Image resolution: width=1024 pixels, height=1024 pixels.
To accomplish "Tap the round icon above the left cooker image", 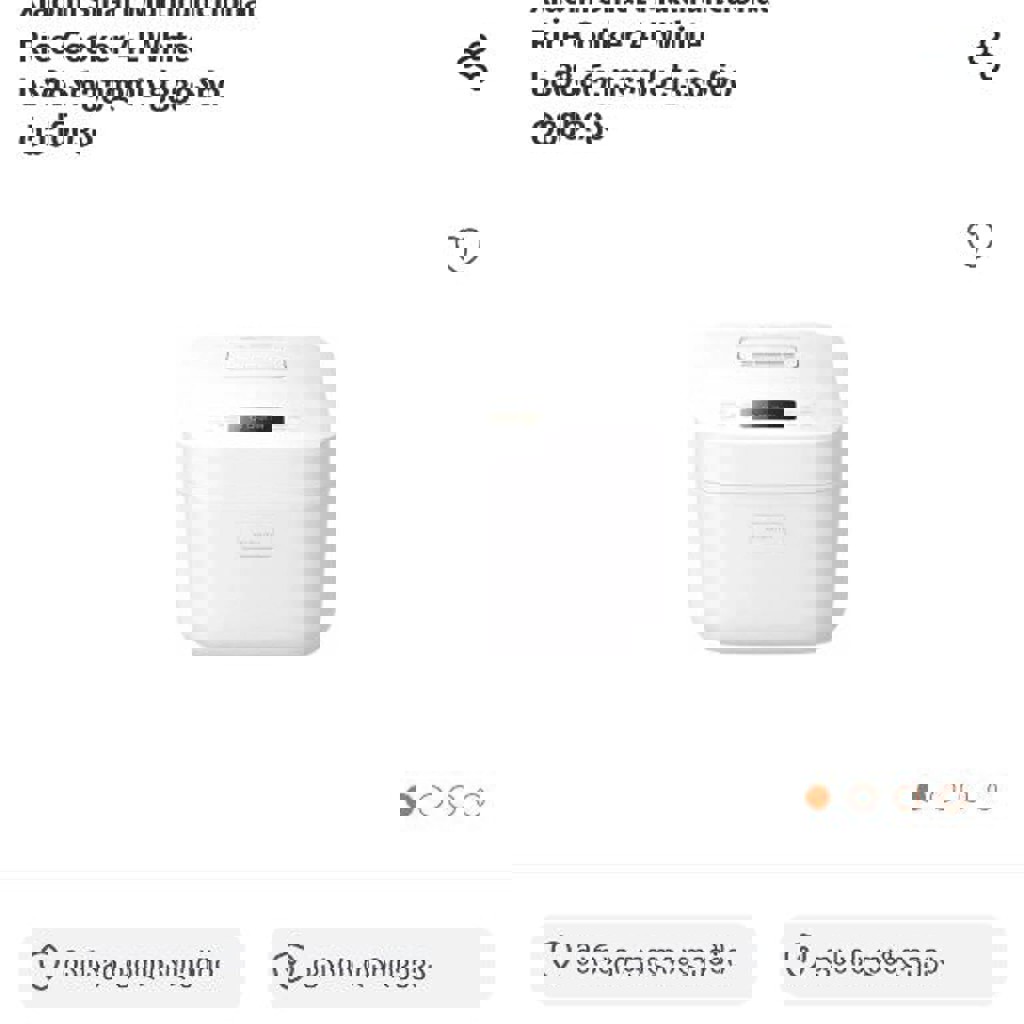I will pos(464,249).
